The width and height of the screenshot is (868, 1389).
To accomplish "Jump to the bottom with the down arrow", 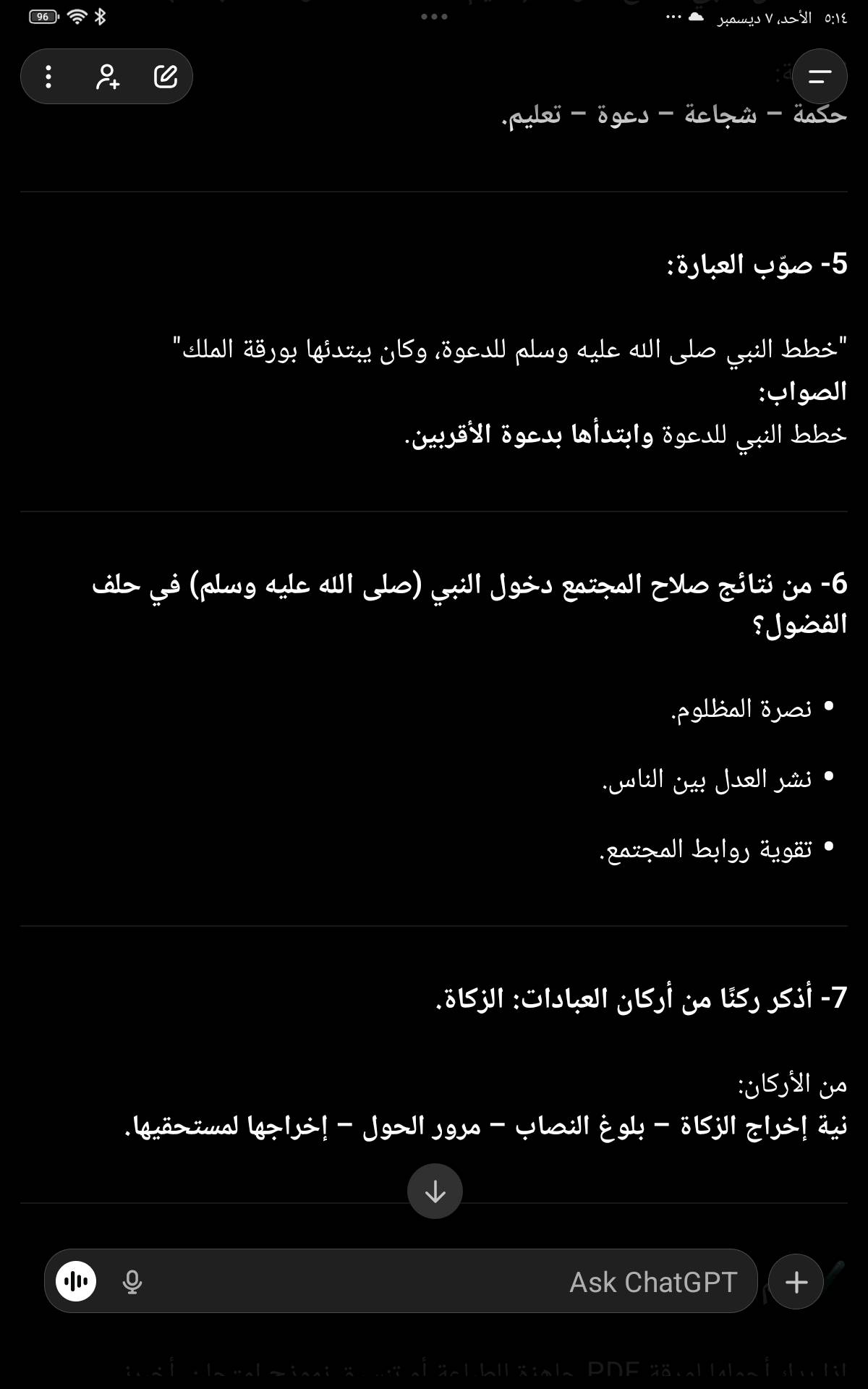I will click(x=435, y=1191).
